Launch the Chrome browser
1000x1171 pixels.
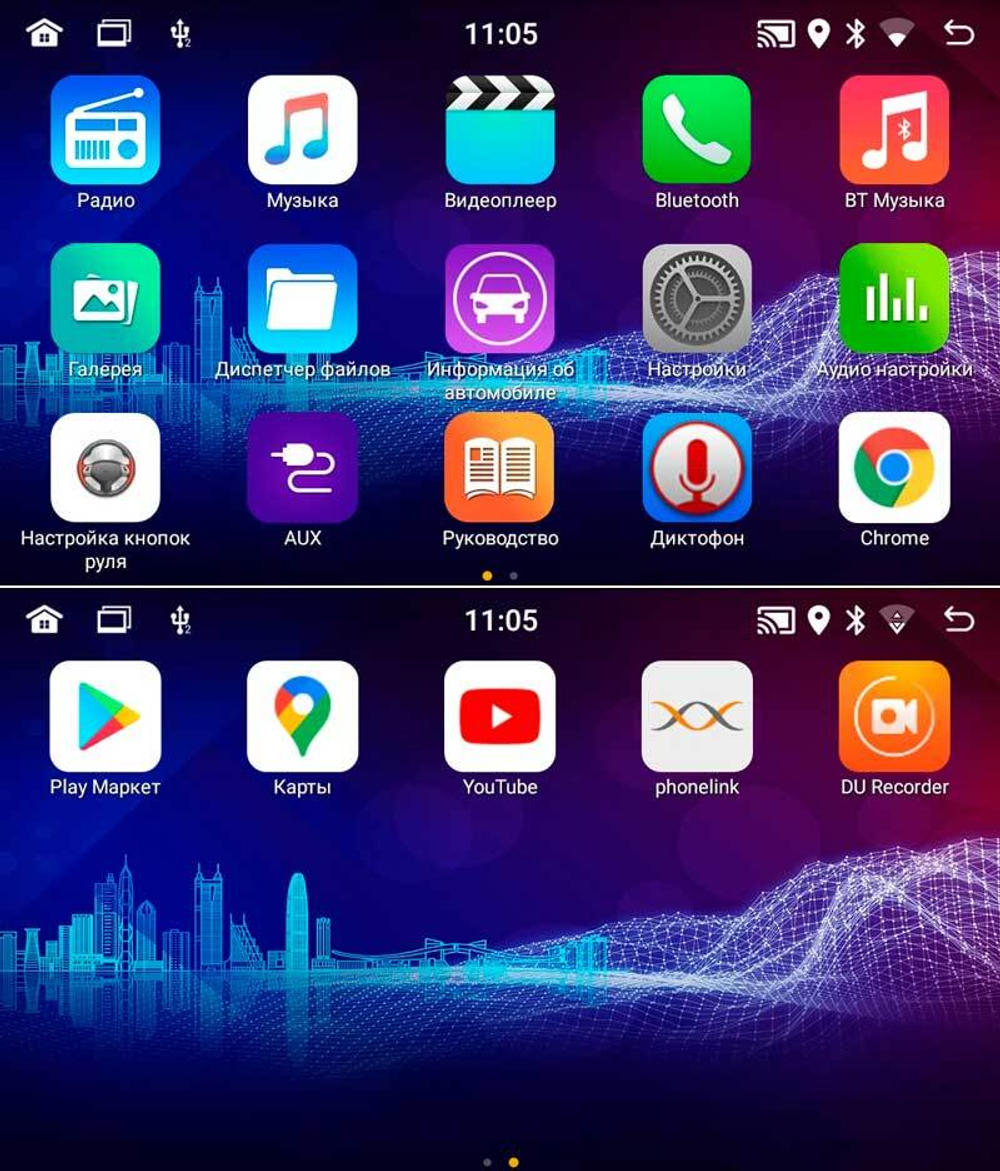click(894, 468)
